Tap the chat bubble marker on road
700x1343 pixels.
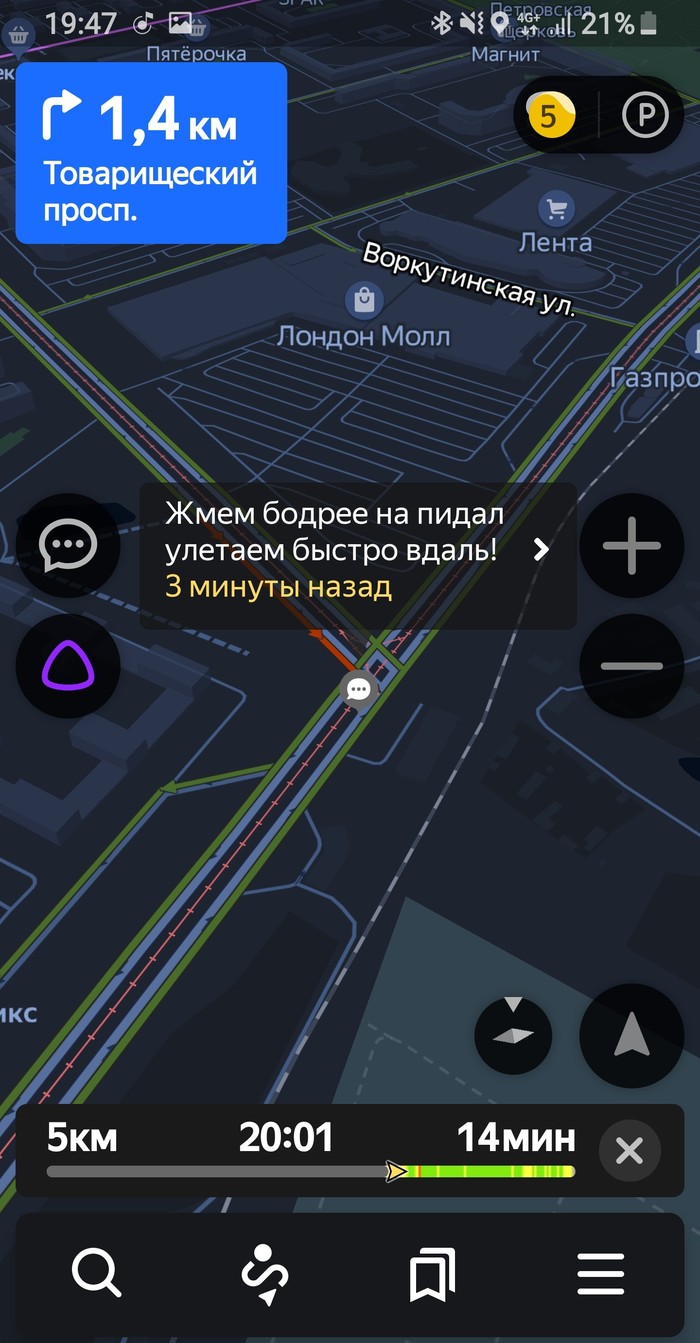click(358, 690)
